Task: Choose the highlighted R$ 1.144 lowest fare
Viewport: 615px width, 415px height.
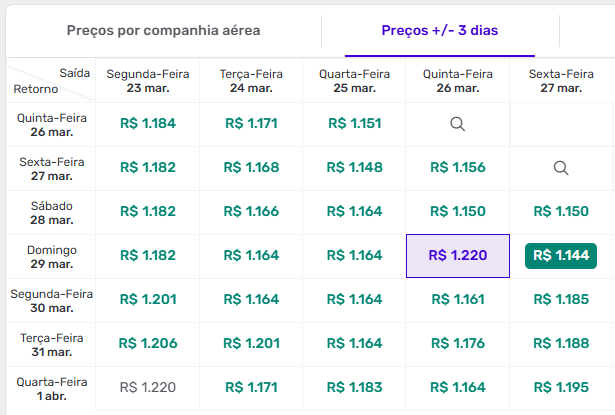Action: [x=561, y=255]
